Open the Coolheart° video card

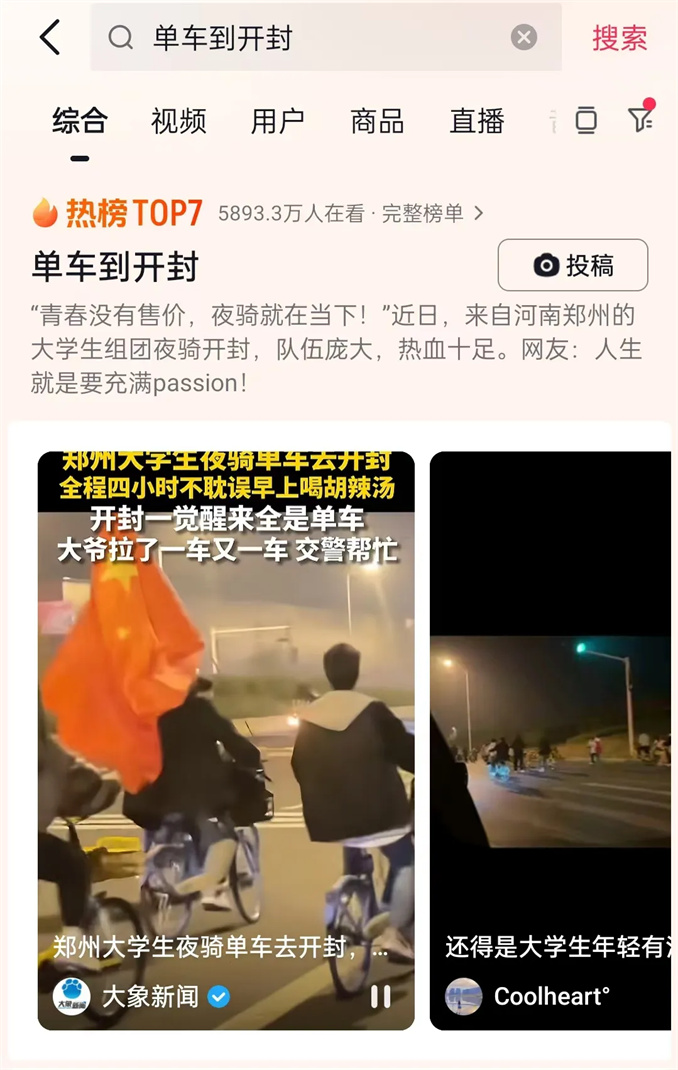coord(551,740)
